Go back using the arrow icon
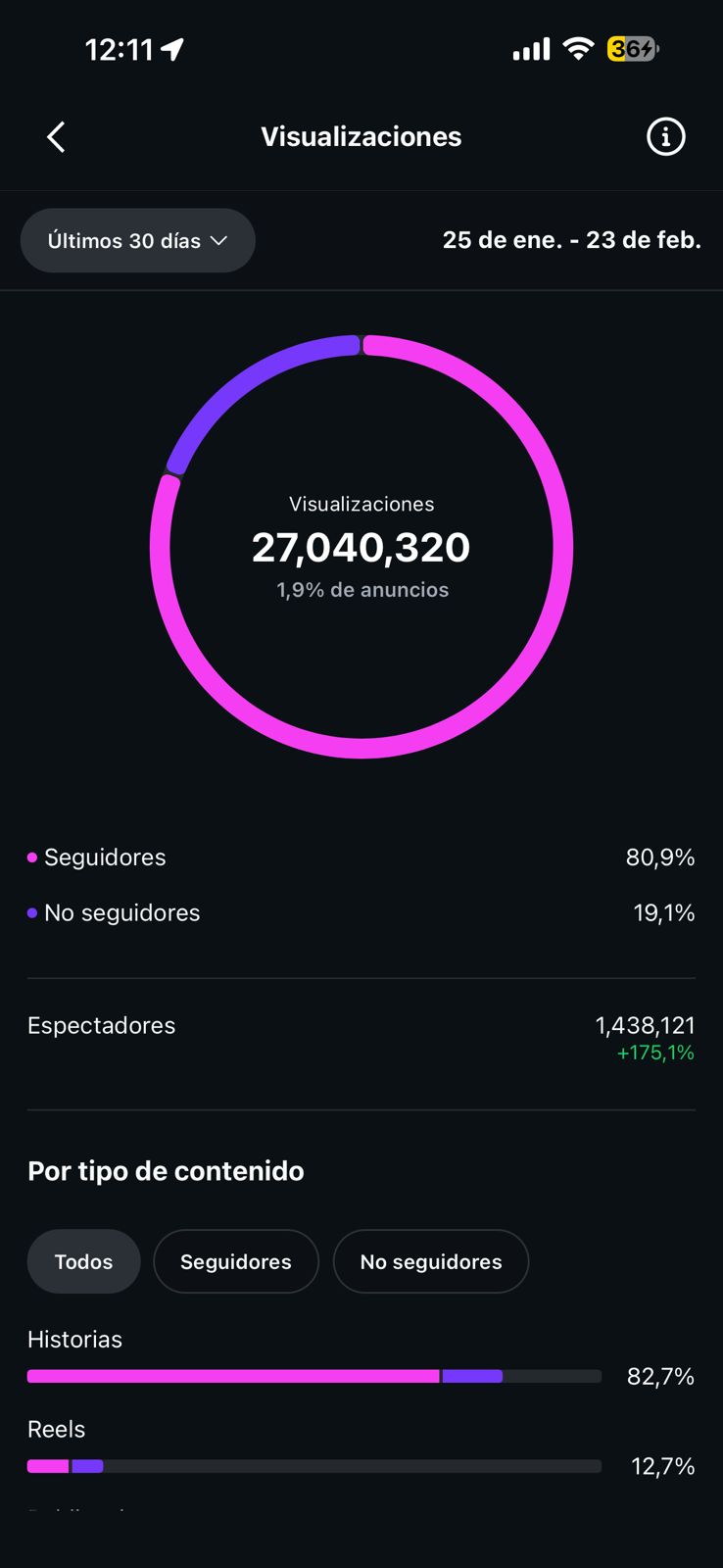The image size is (723, 1568). [x=57, y=137]
